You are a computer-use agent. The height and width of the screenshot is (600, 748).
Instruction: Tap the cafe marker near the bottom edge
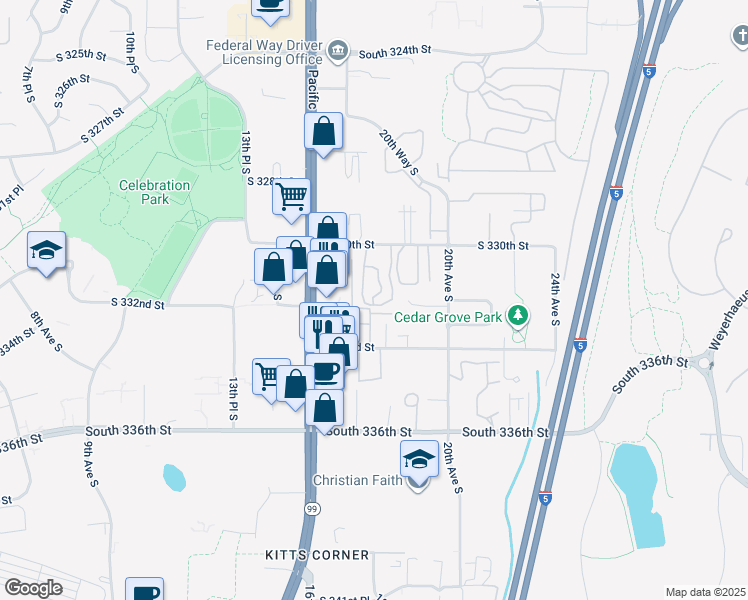click(x=144, y=591)
